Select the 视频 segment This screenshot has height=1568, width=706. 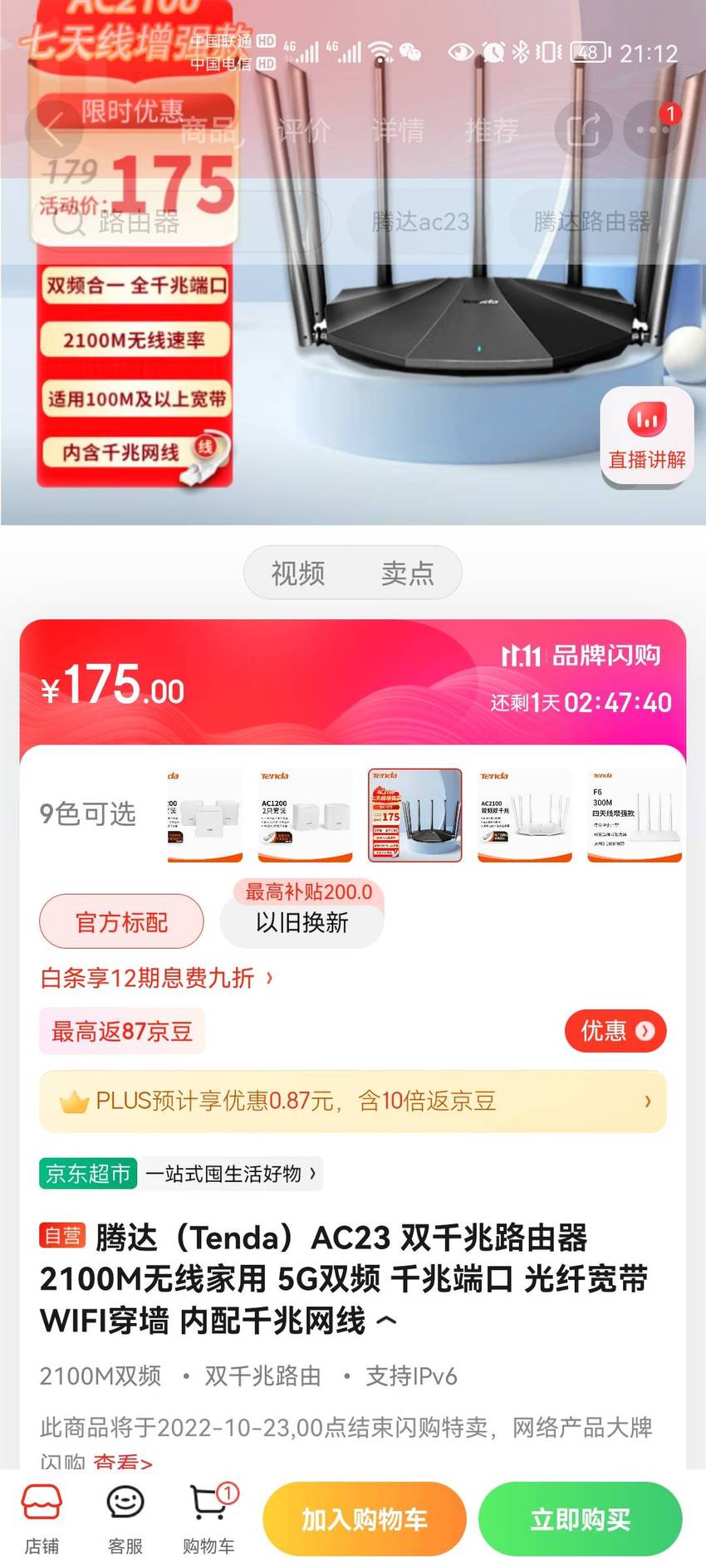click(x=298, y=573)
